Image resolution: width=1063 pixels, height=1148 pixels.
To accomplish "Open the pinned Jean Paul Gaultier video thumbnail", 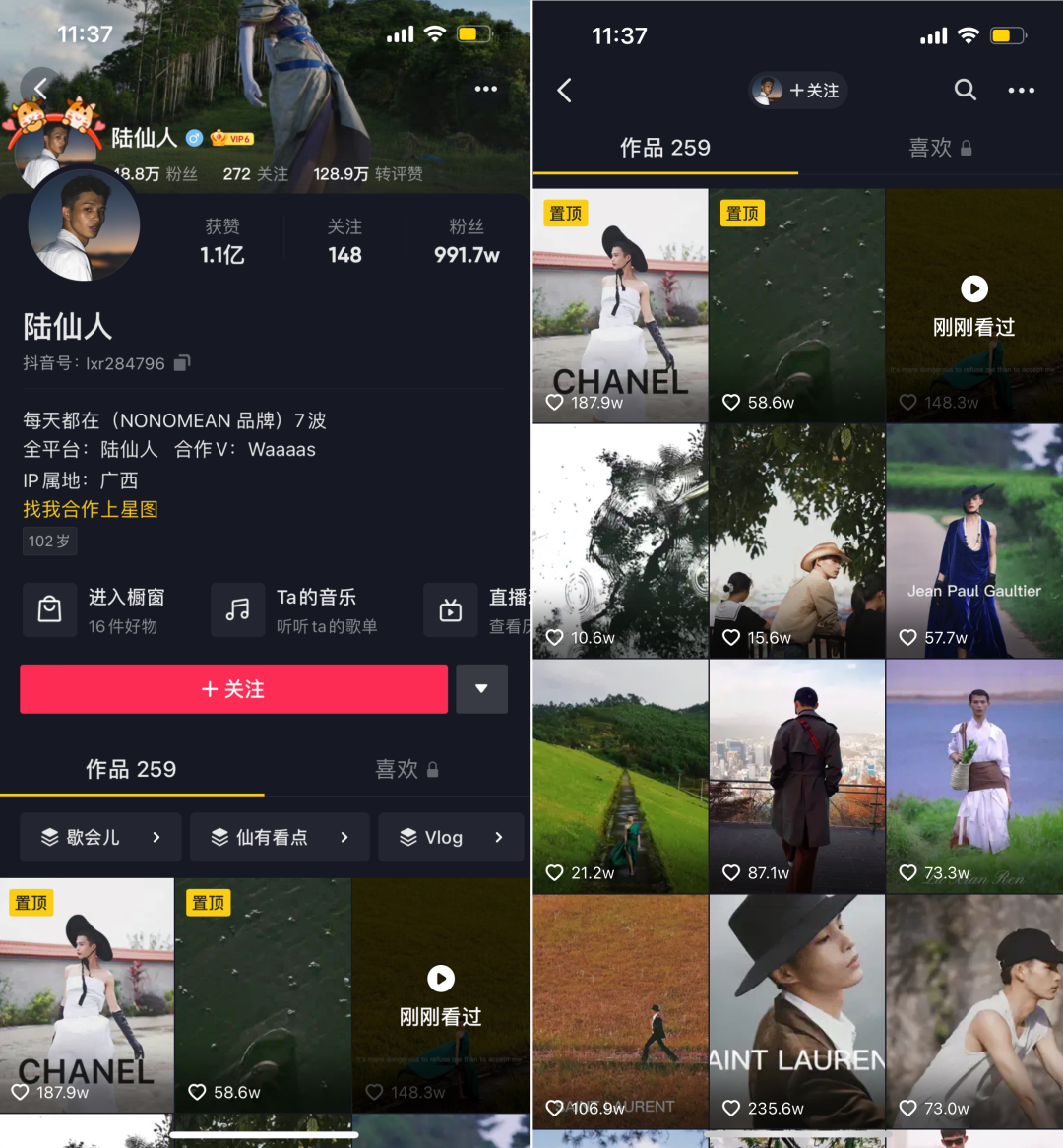I will pyautogui.click(x=973, y=540).
